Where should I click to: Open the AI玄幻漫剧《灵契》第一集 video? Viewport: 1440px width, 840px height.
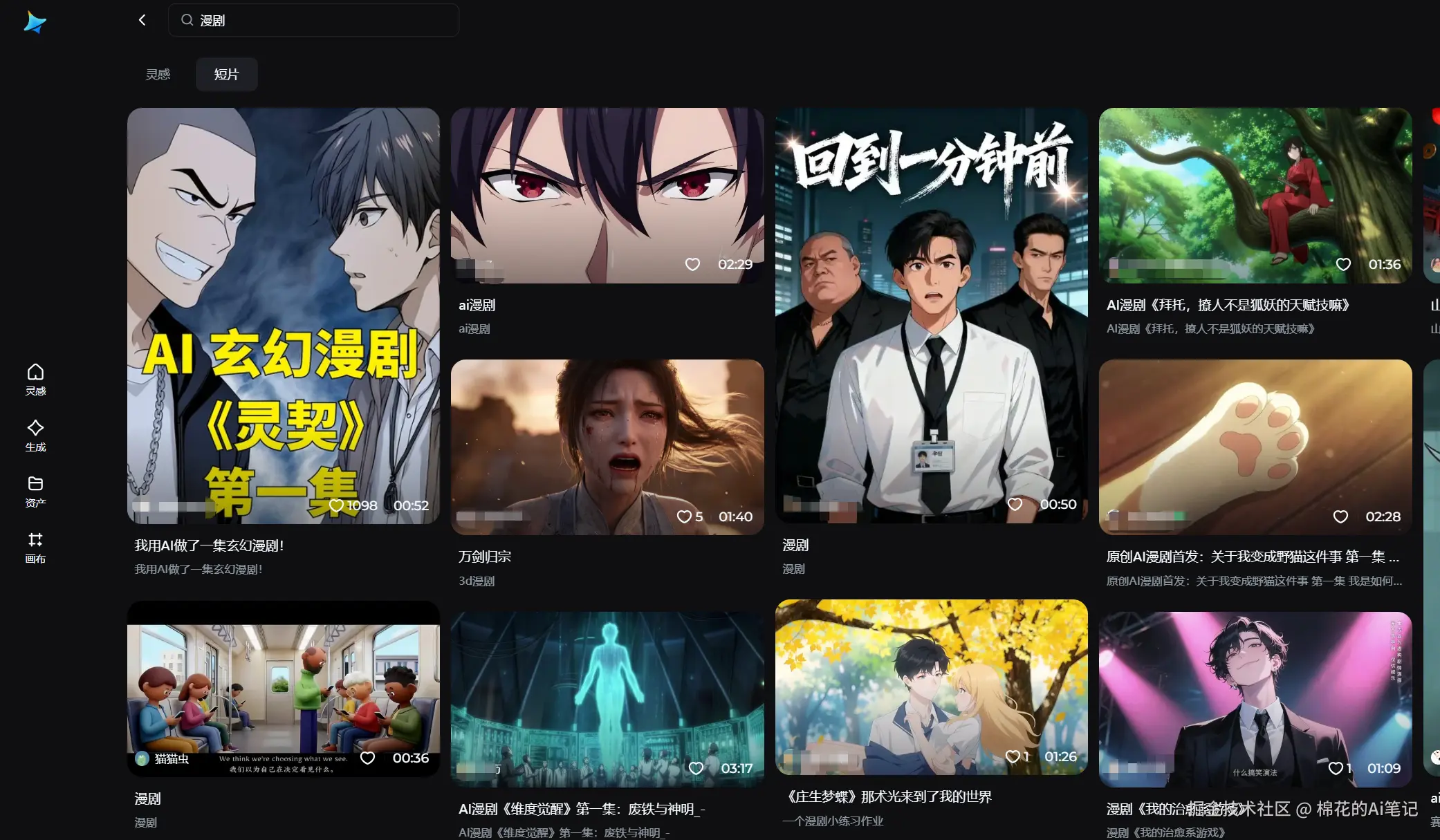point(283,315)
